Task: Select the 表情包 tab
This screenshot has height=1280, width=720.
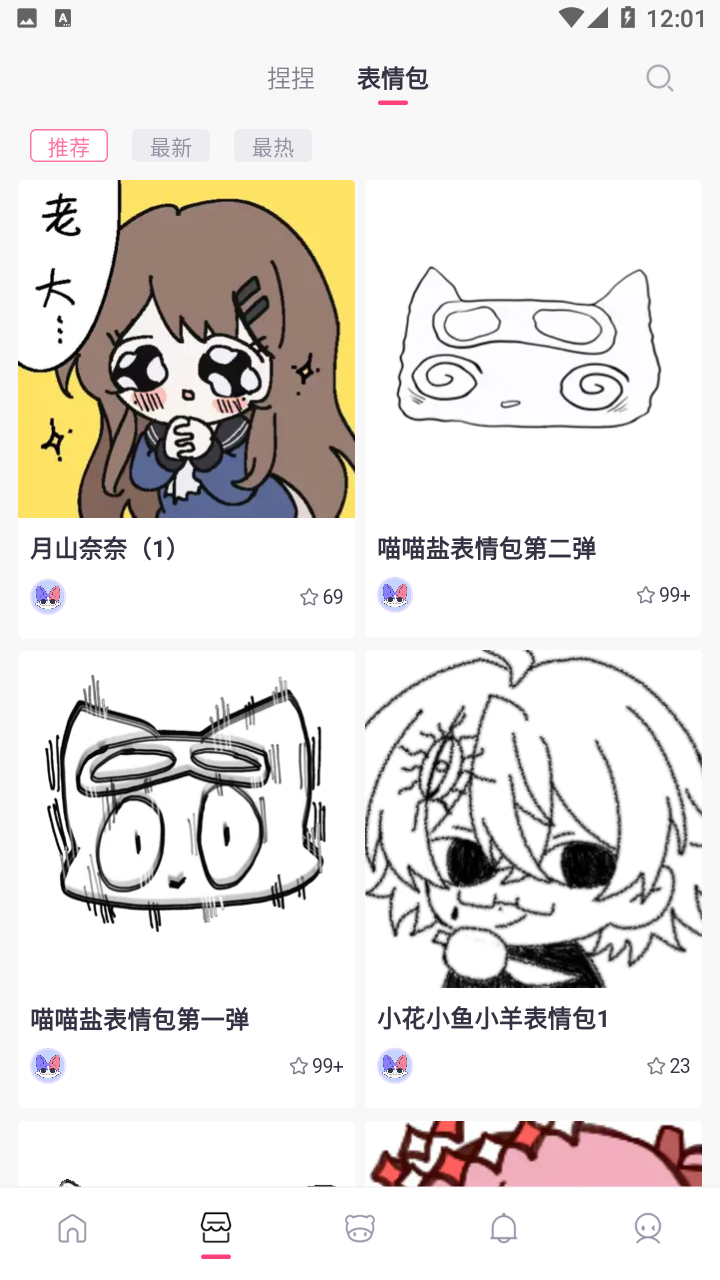Action: click(x=392, y=78)
